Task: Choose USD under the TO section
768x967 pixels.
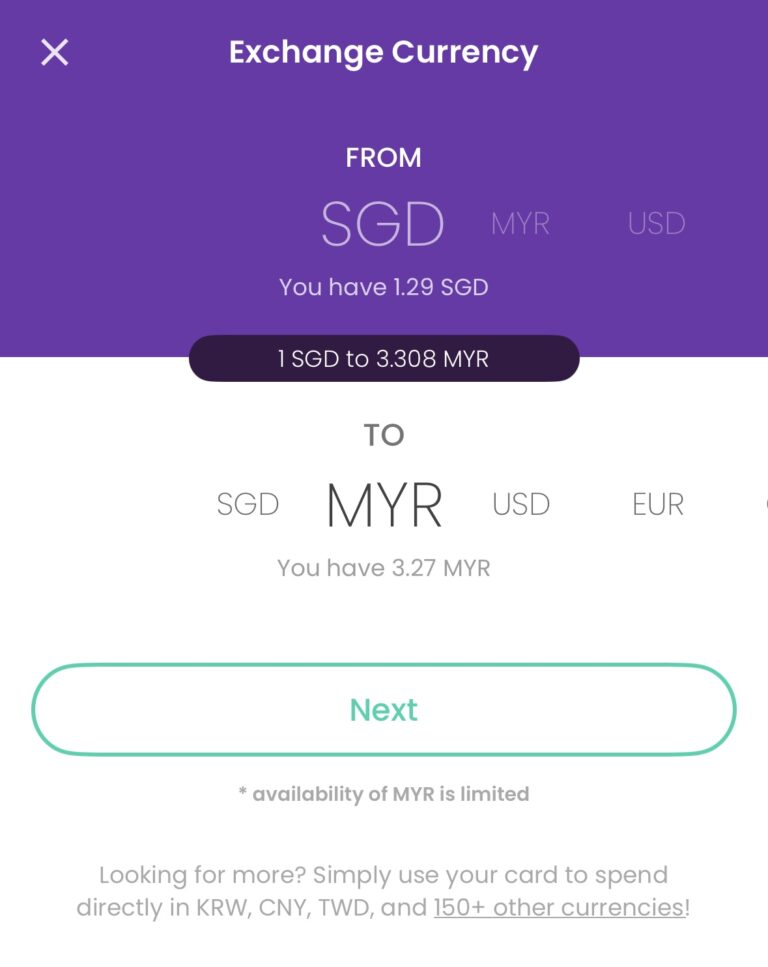Action: [x=519, y=504]
